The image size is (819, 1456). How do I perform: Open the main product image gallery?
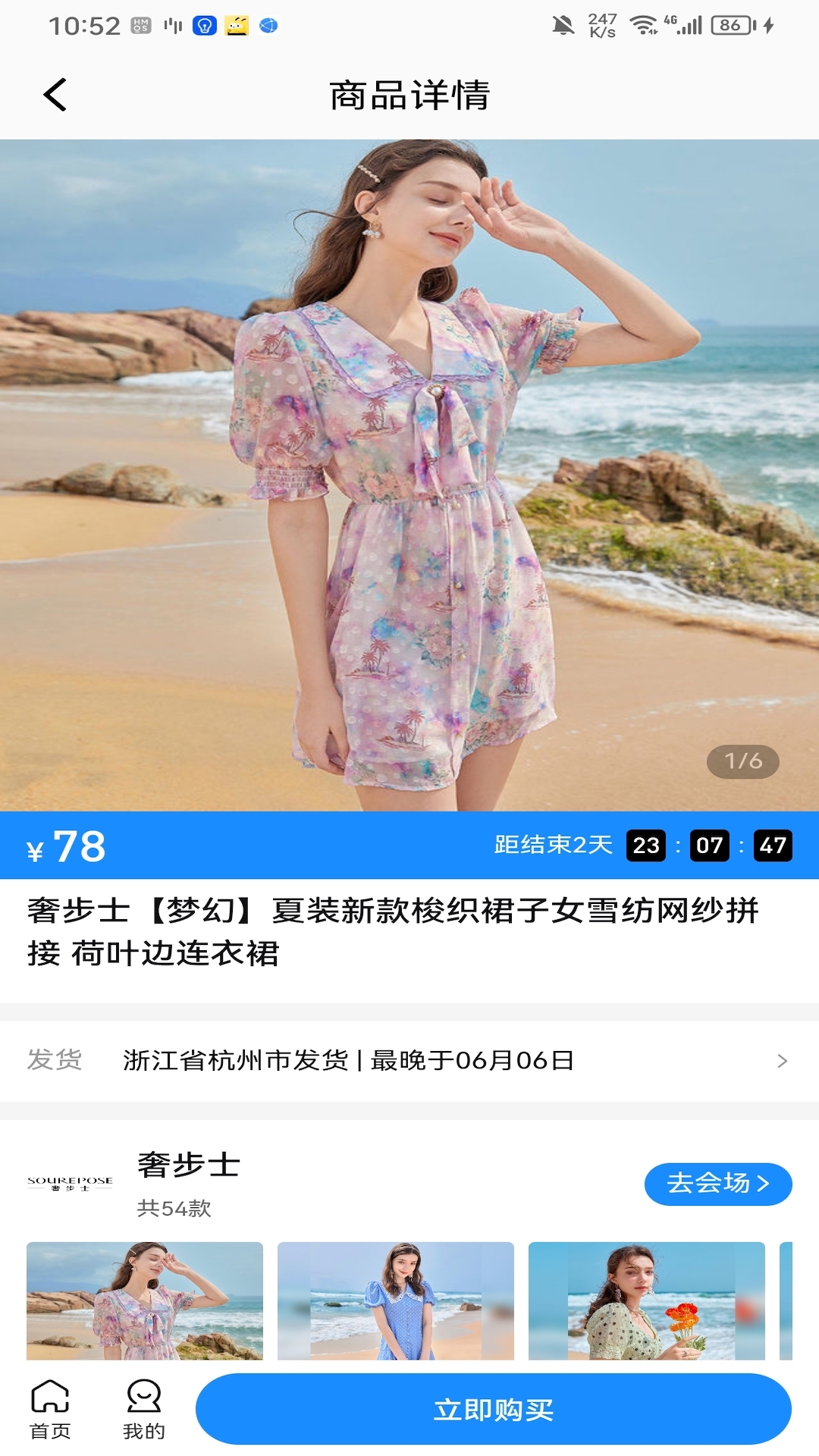point(409,475)
